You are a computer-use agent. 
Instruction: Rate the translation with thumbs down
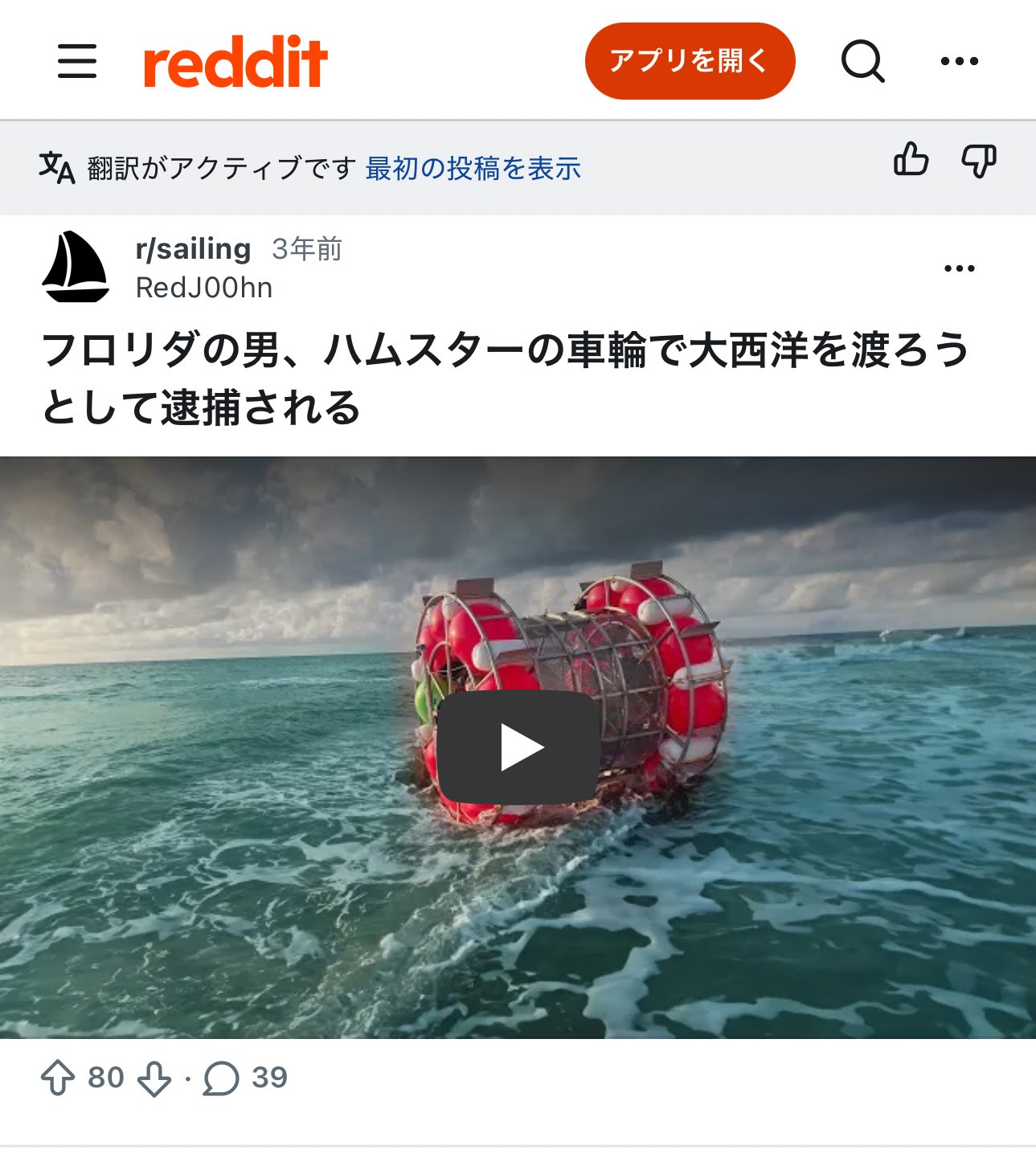[979, 161]
